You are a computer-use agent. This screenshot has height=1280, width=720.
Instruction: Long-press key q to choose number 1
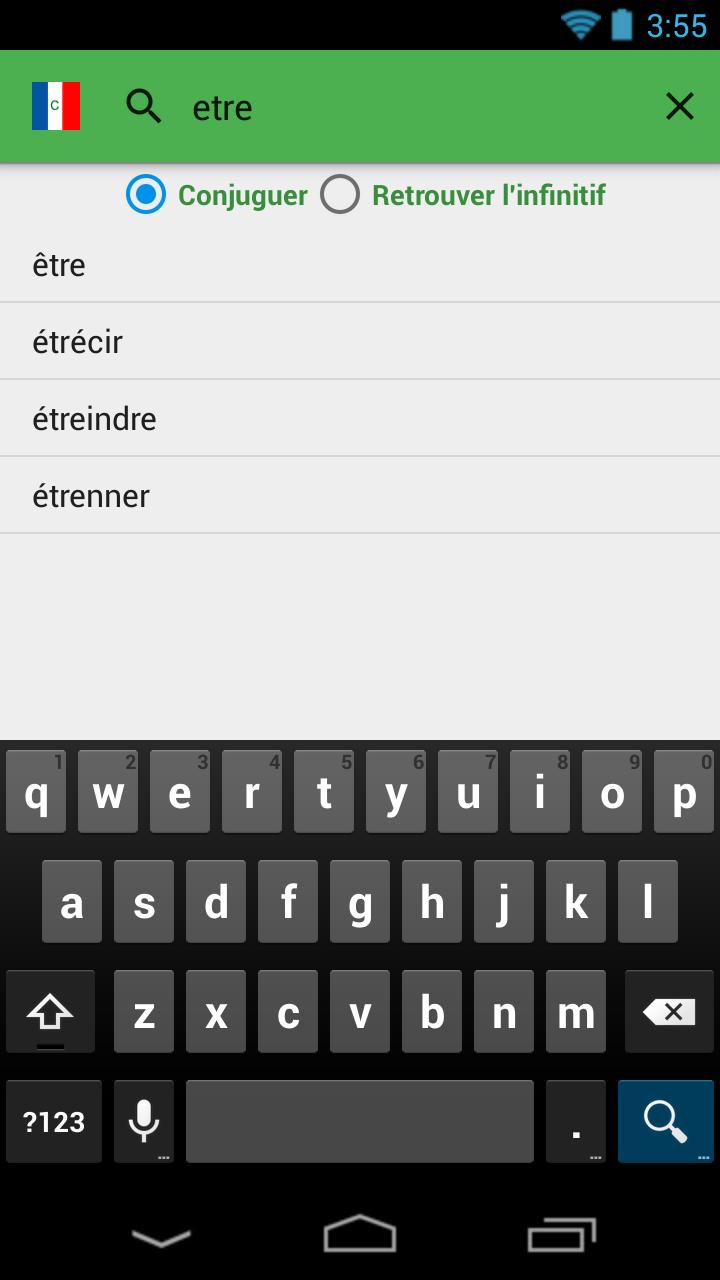pyautogui.click(x=35, y=791)
